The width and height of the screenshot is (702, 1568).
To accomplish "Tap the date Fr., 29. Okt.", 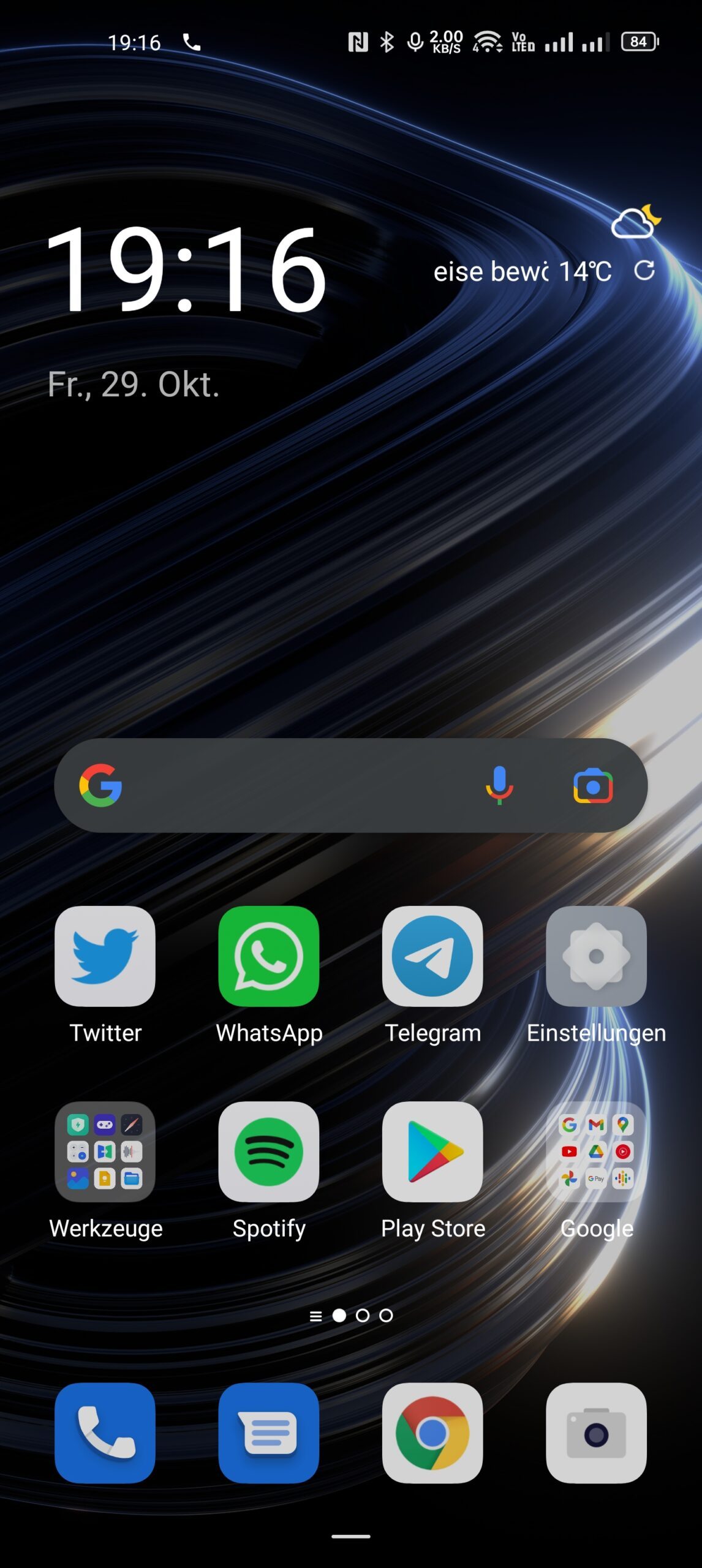I will [x=134, y=385].
